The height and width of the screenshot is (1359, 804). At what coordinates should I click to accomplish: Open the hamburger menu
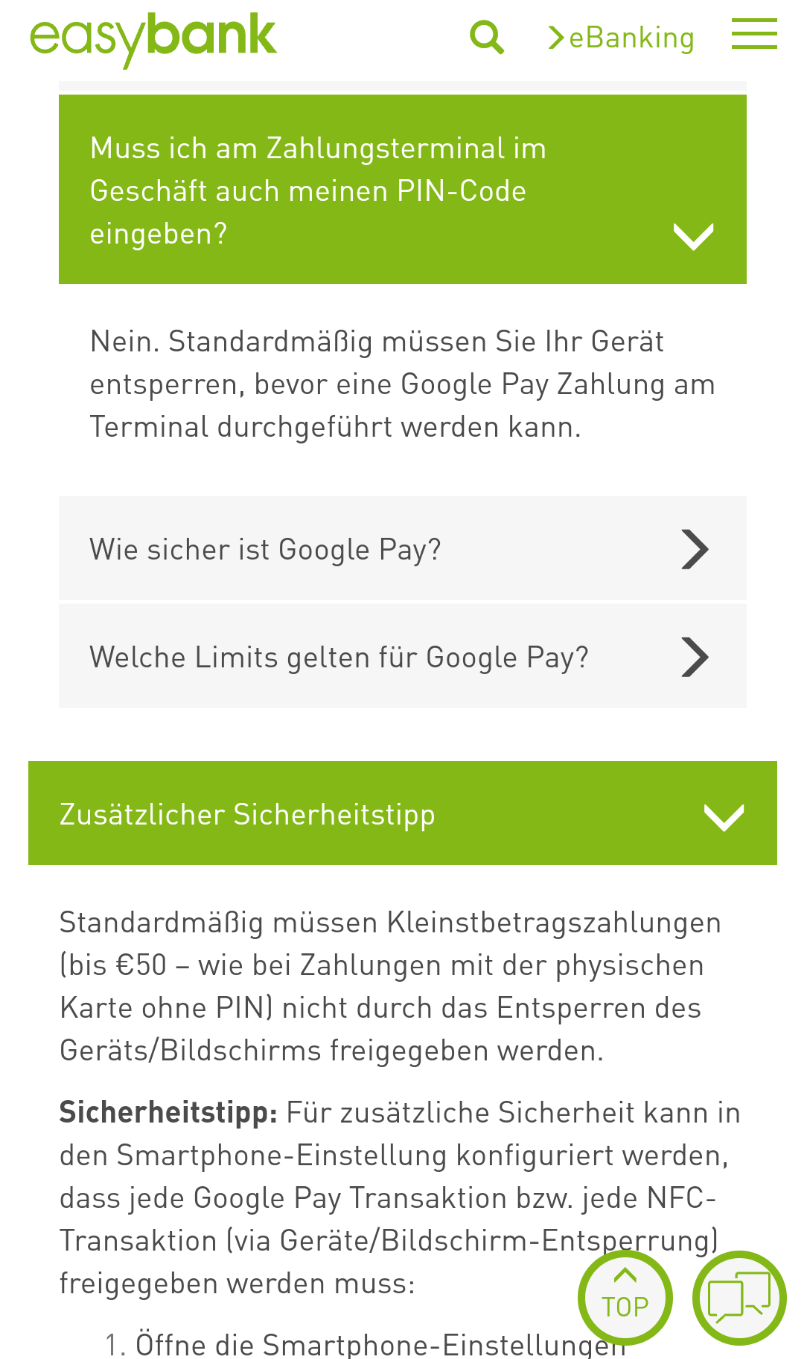(754, 35)
